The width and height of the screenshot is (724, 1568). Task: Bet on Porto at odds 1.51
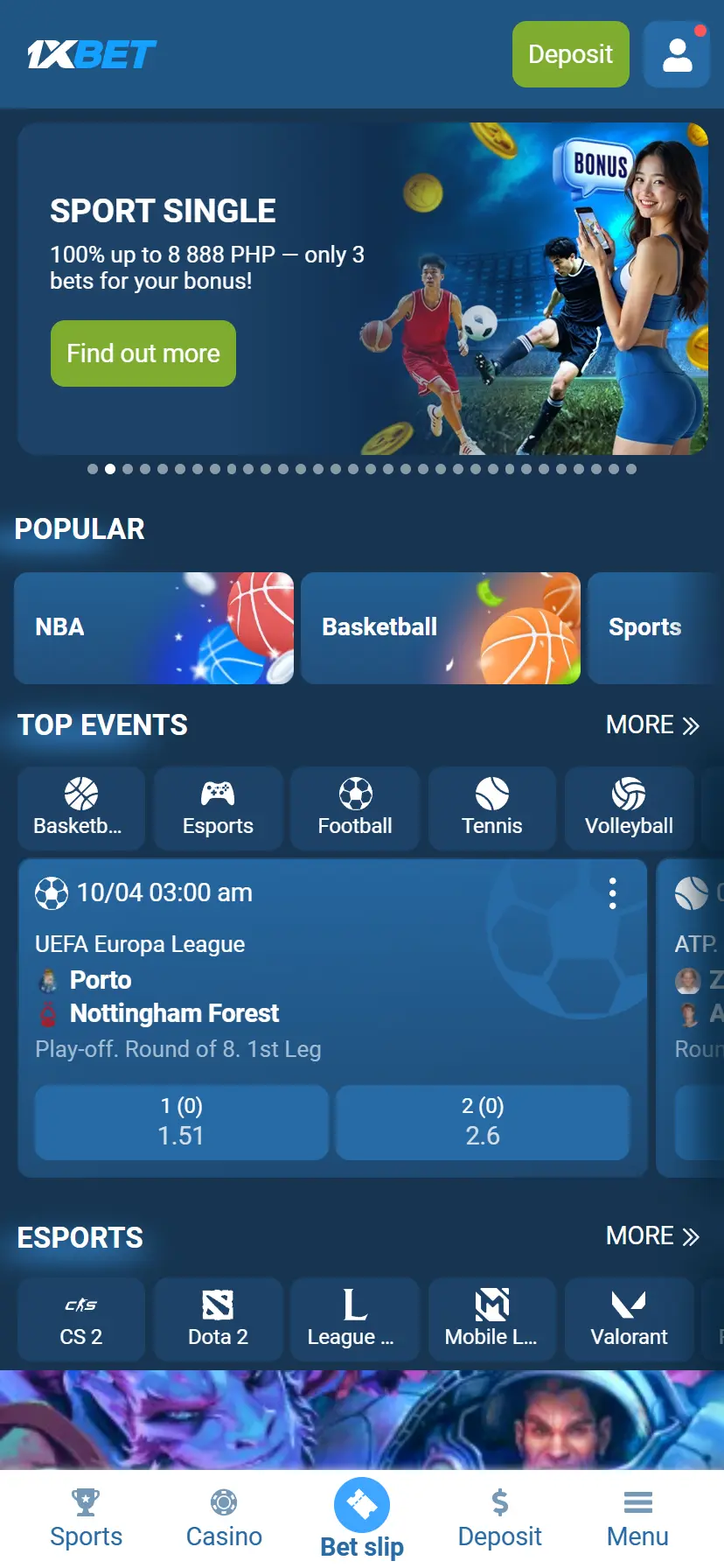181,1122
